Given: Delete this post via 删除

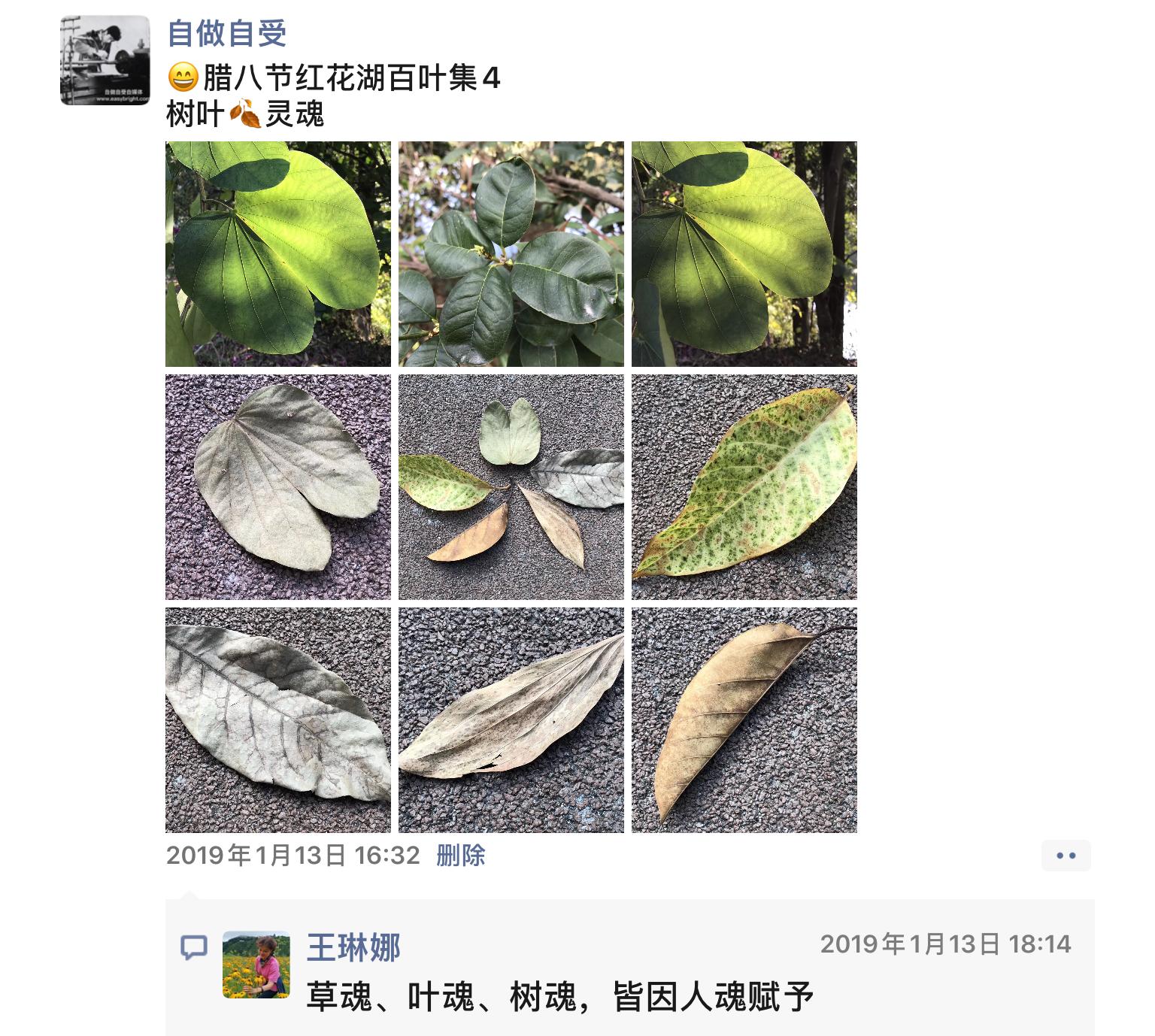Looking at the screenshot, I should coord(460,856).
